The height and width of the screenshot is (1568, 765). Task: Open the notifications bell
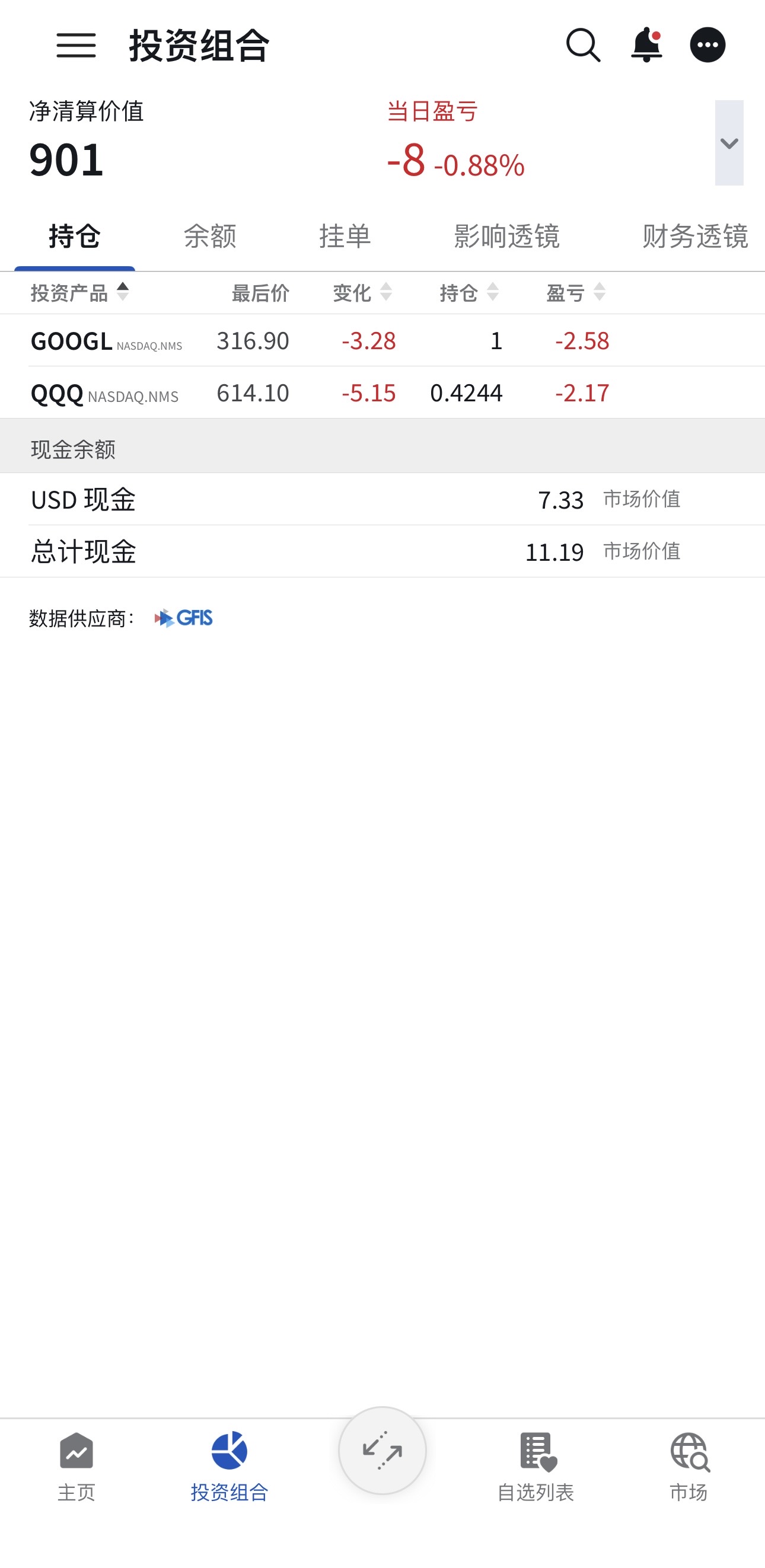(646, 46)
